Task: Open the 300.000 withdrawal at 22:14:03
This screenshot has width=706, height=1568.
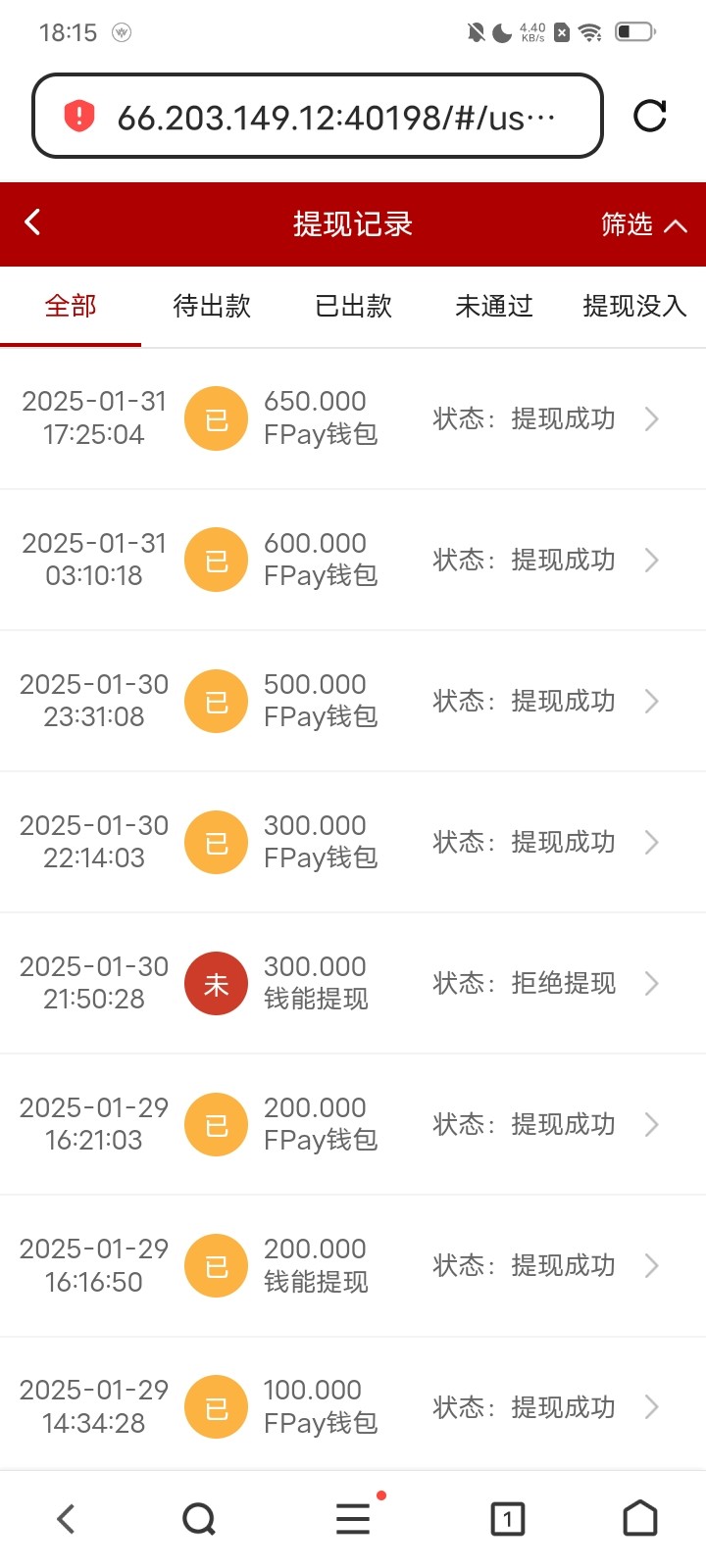Action: (353, 842)
